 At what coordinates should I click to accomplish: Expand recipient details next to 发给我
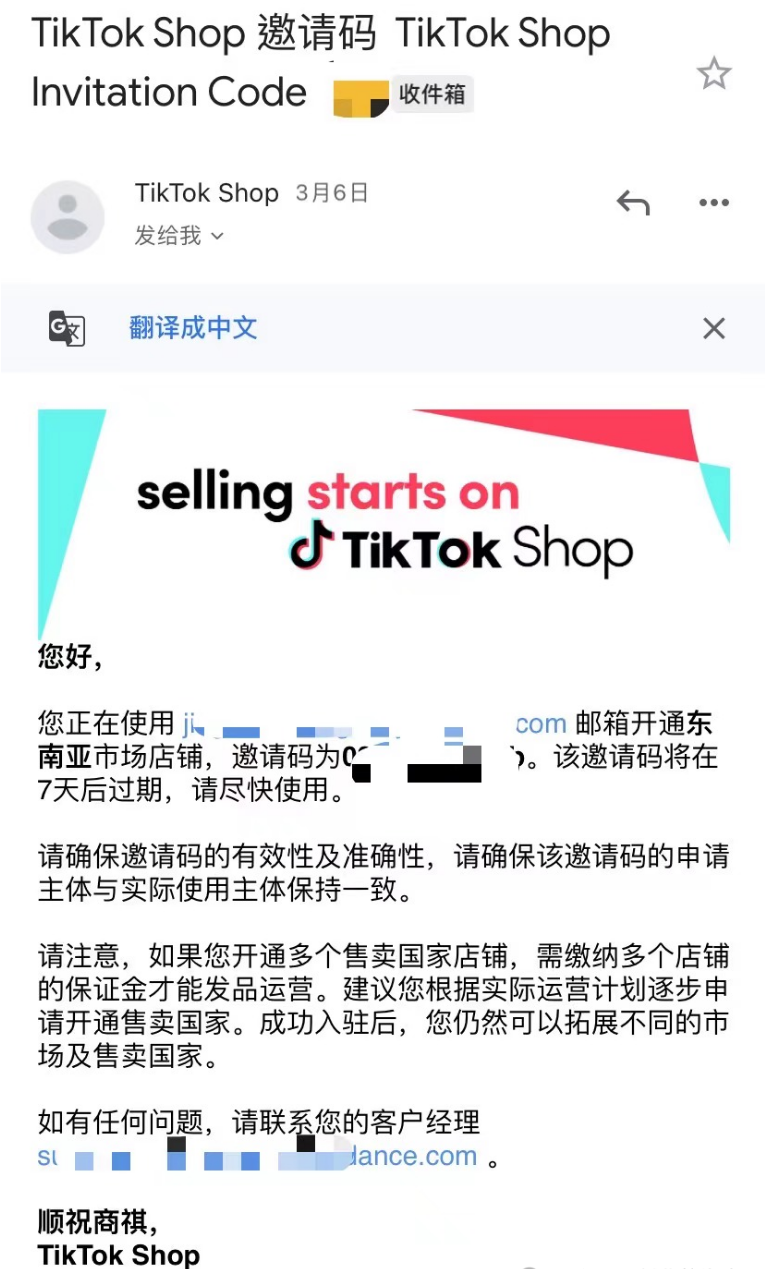[x=218, y=237]
